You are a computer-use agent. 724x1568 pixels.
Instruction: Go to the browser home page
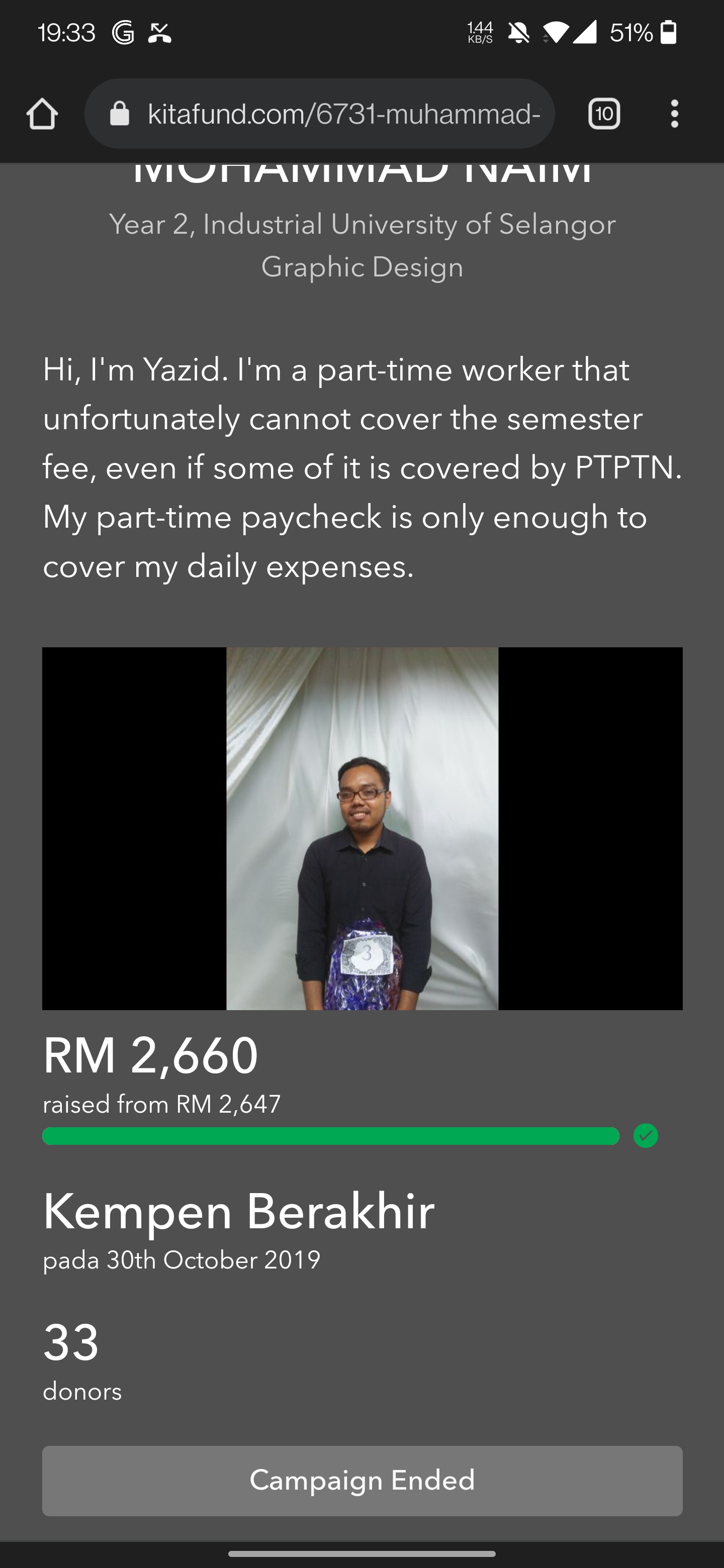point(42,114)
